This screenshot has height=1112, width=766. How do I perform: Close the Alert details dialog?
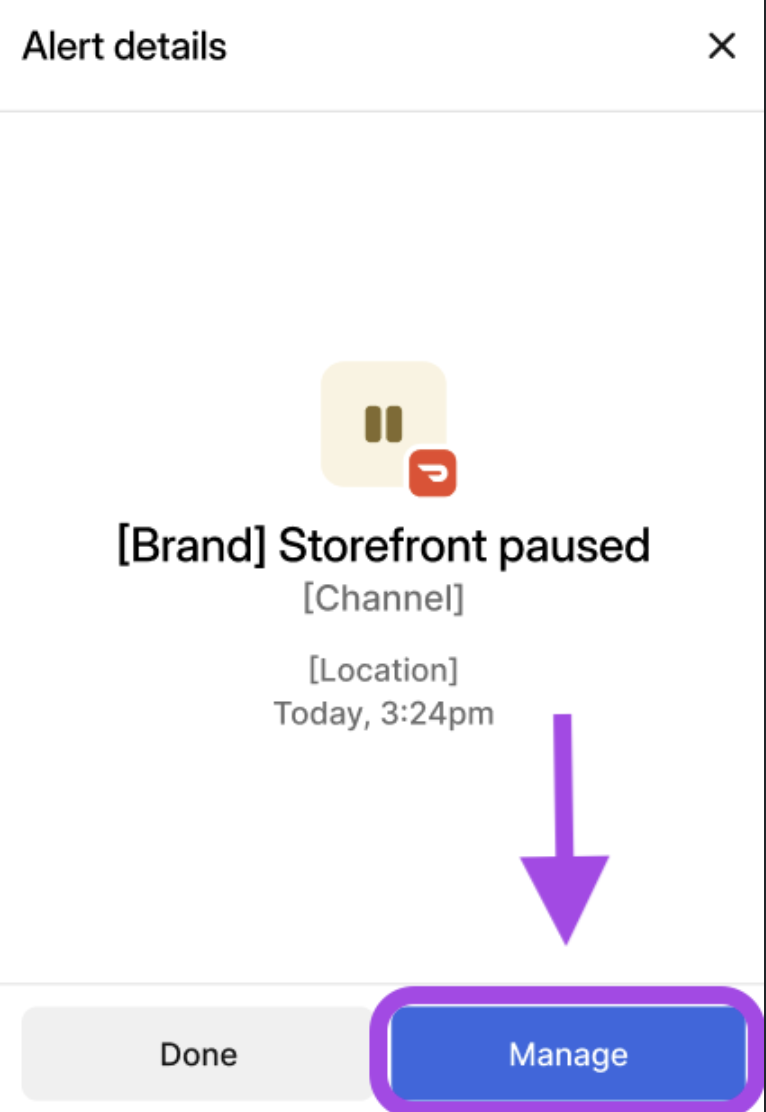(721, 47)
